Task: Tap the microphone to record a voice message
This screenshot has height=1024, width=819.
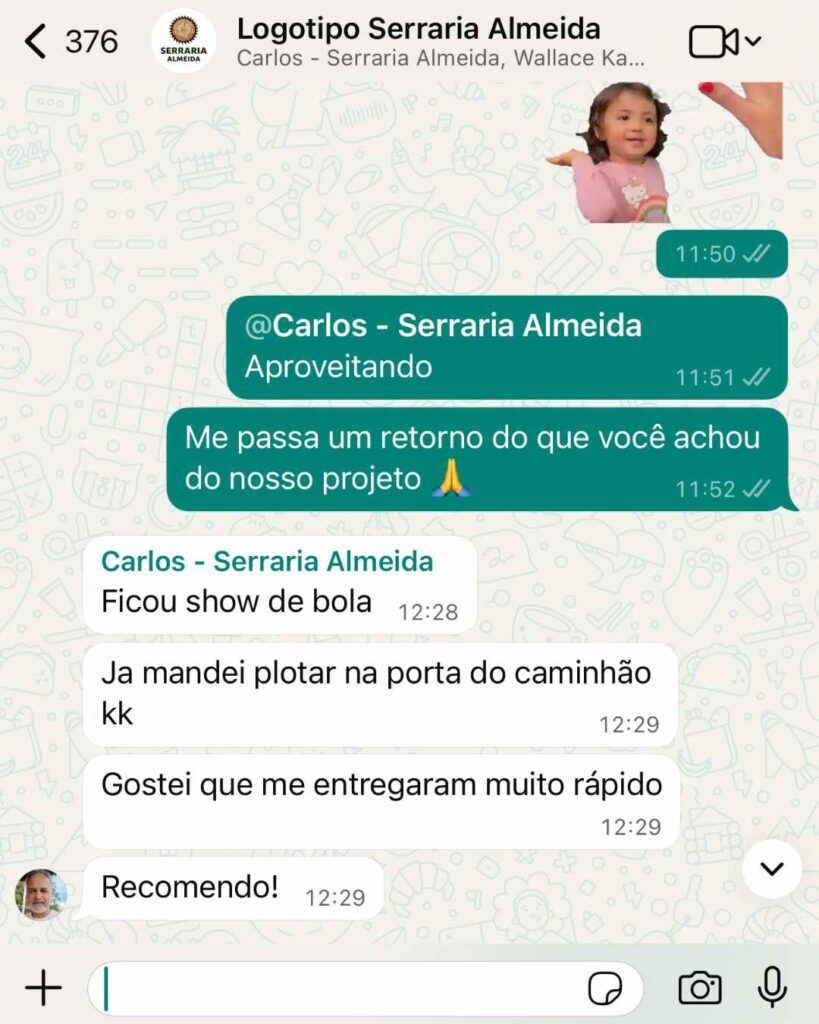Action: [772, 987]
